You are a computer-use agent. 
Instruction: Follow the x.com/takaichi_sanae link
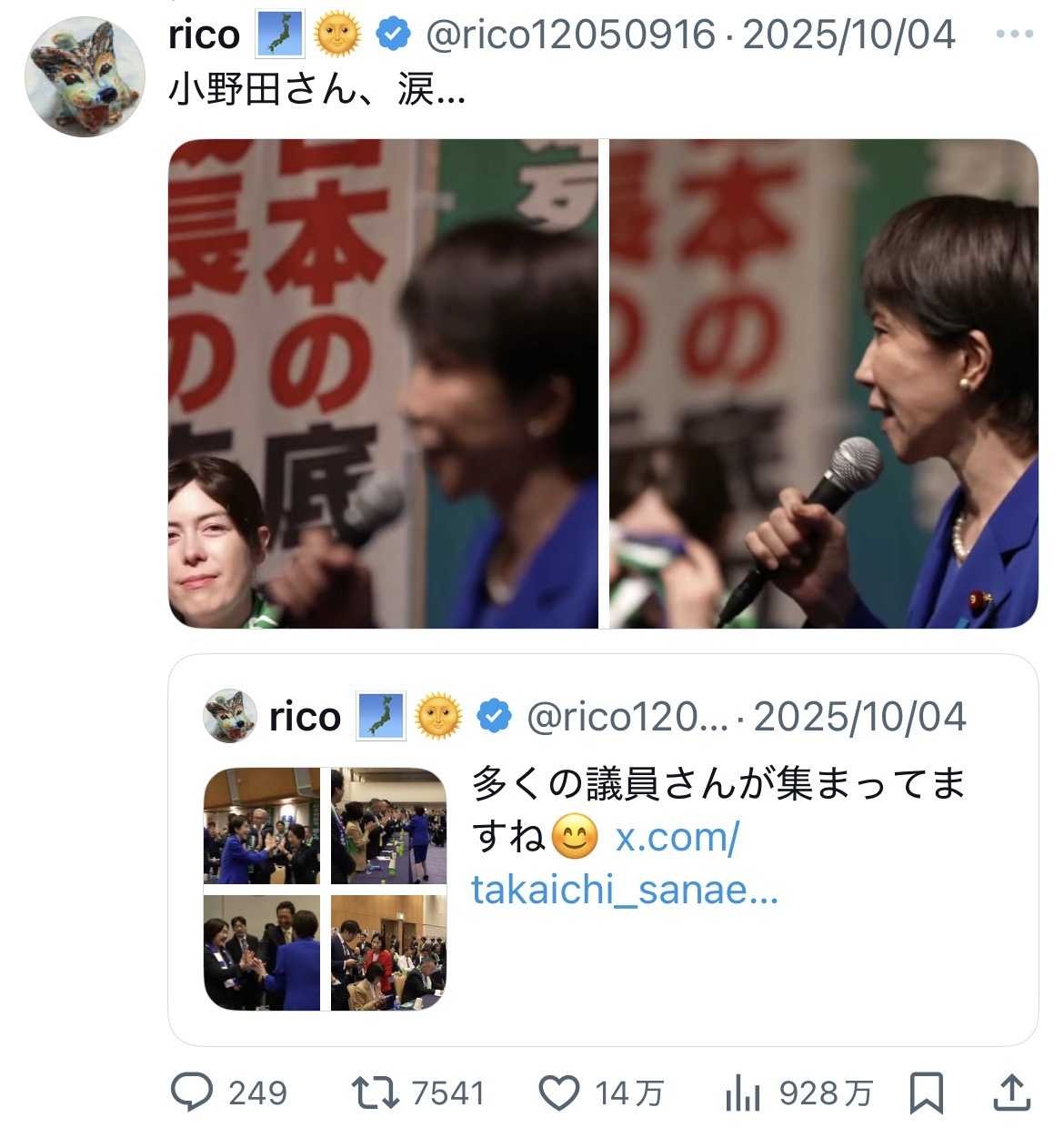click(624, 863)
